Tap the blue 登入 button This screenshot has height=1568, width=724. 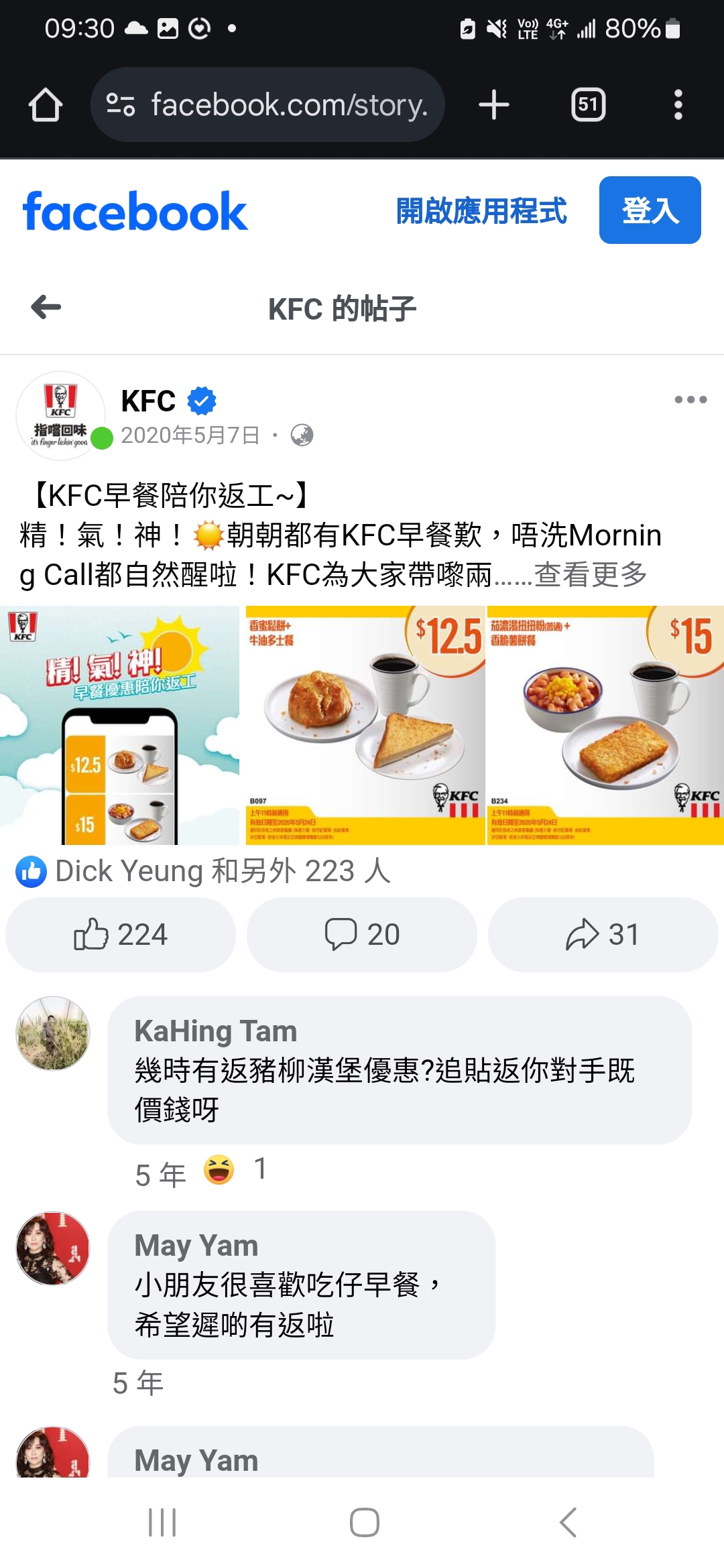(650, 210)
